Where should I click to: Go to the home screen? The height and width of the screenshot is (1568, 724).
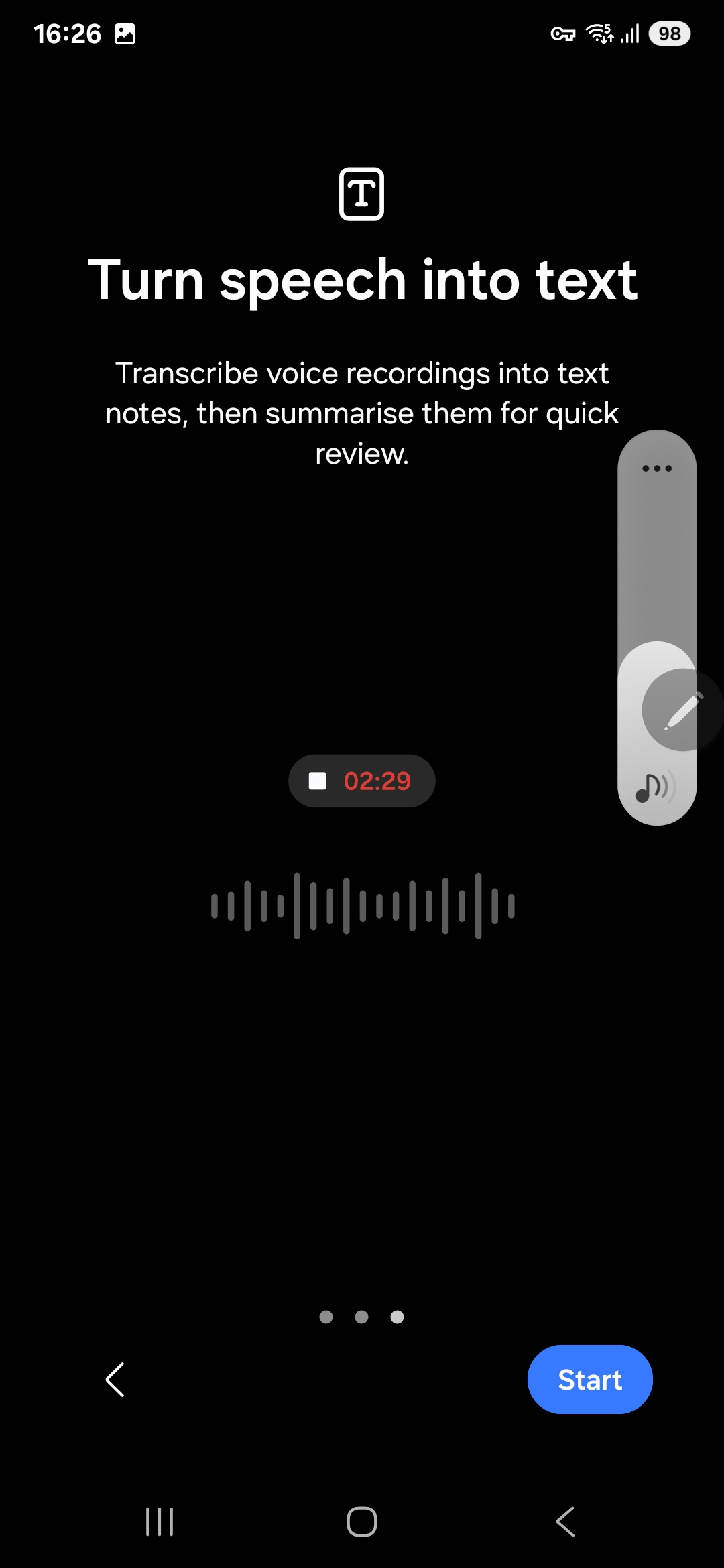[x=361, y=1521]
